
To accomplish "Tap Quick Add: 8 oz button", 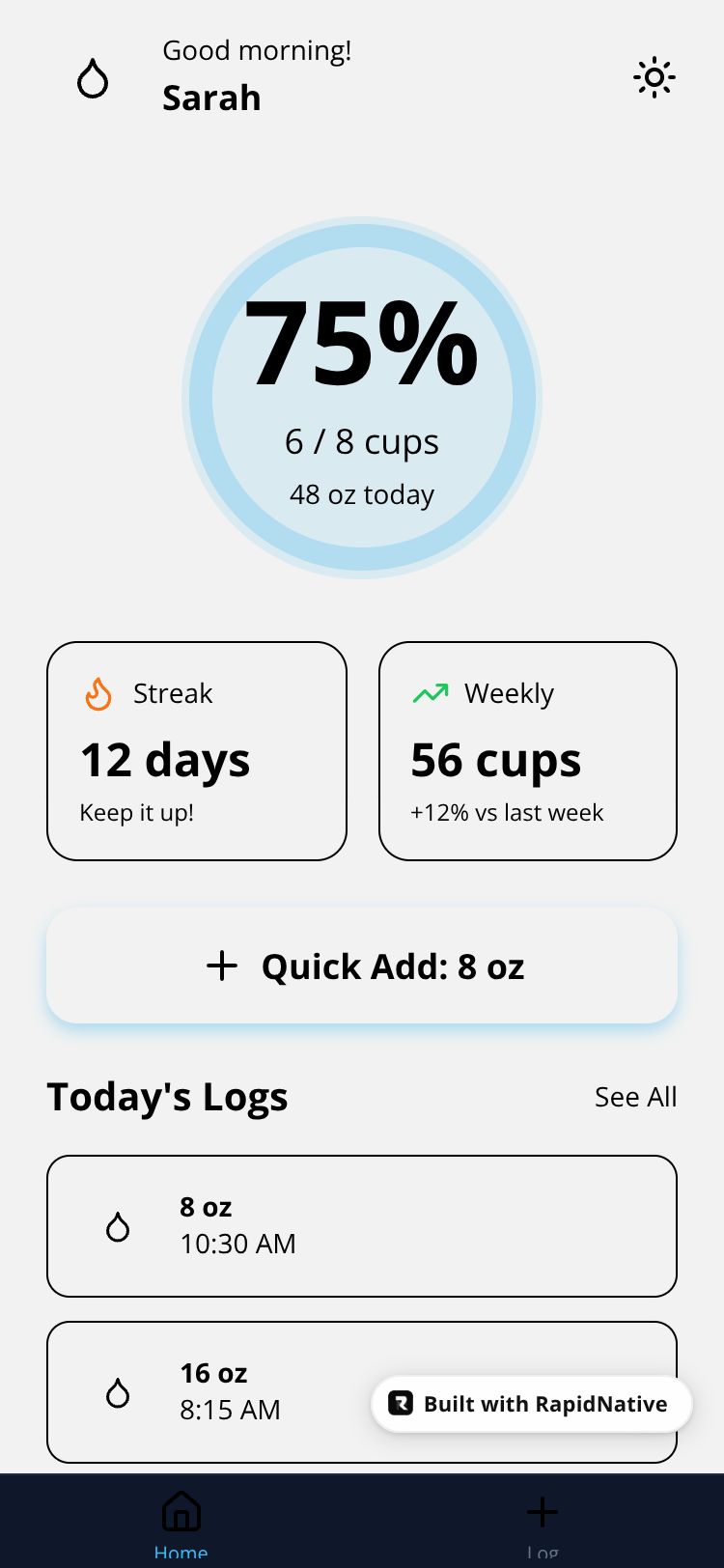I will (x=362, y=966).
